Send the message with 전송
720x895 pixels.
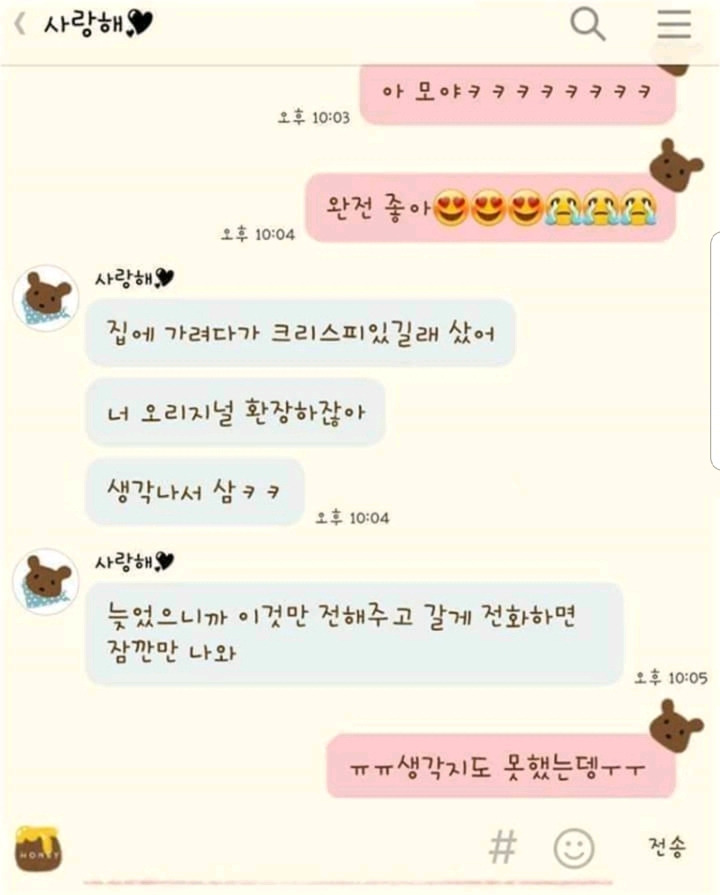pos(667,847)
